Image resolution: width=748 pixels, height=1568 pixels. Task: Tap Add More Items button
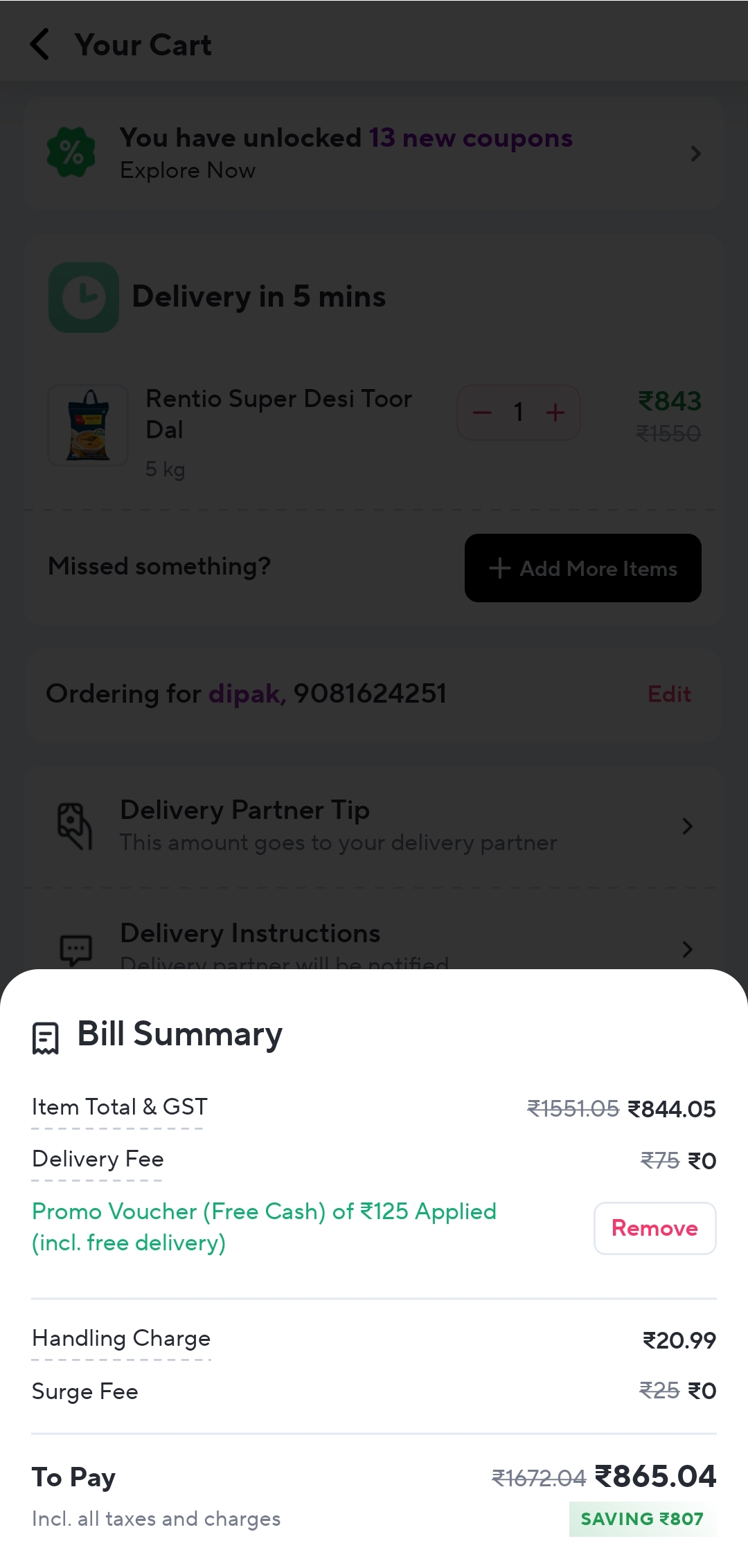coord(582,568)
